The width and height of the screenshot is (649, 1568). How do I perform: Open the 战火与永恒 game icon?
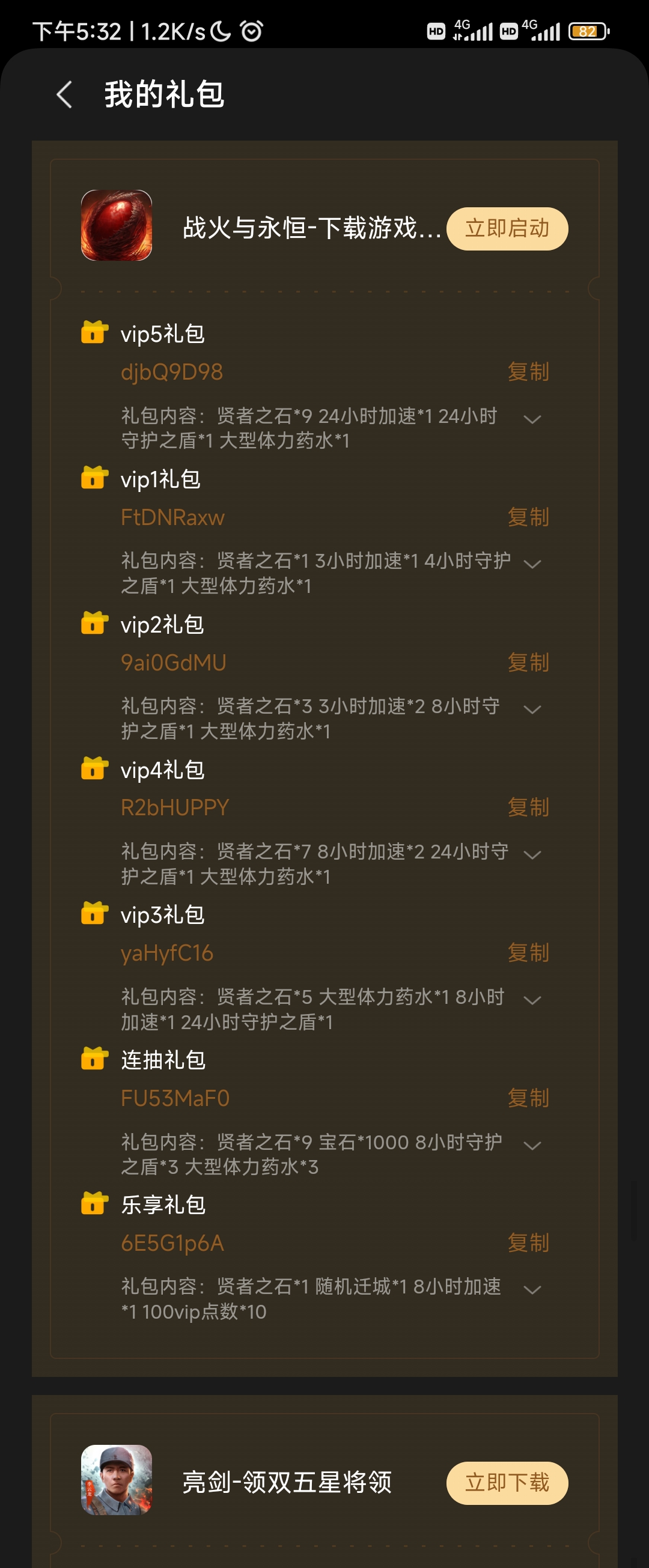[x=117, y=225]
